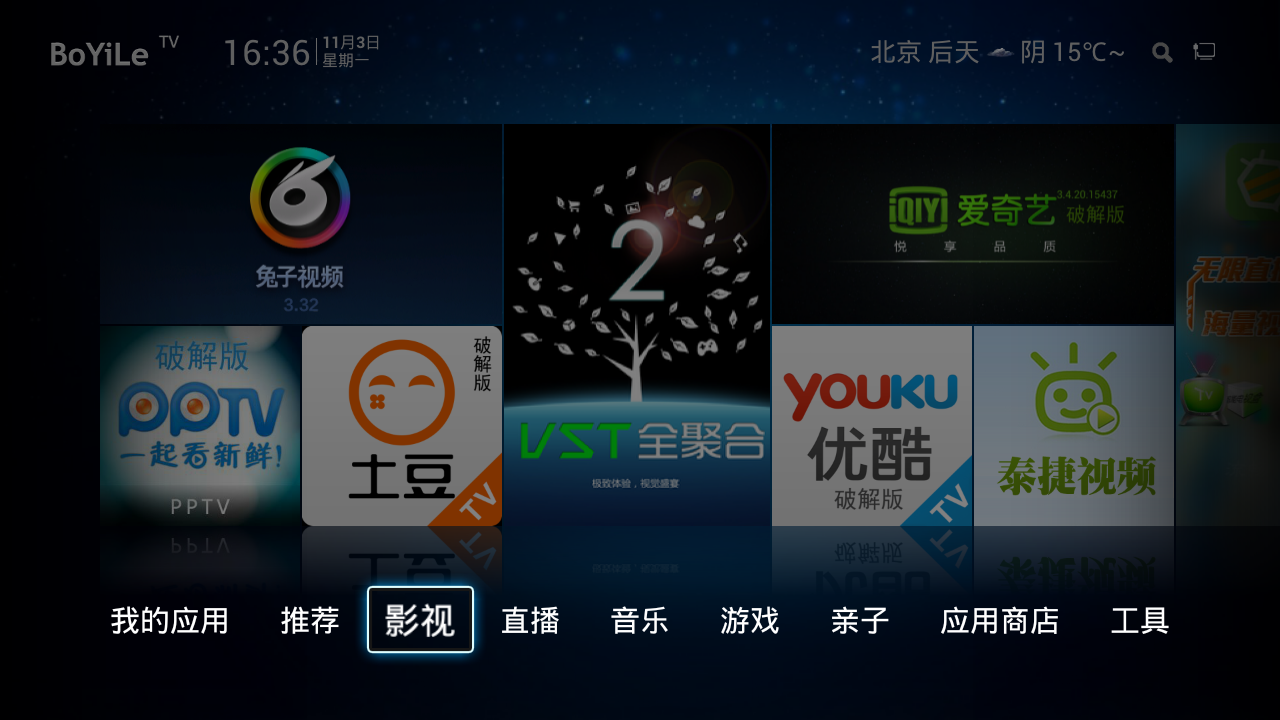Launch the 泰捷视频 app tile

(x=1074, y=426)
